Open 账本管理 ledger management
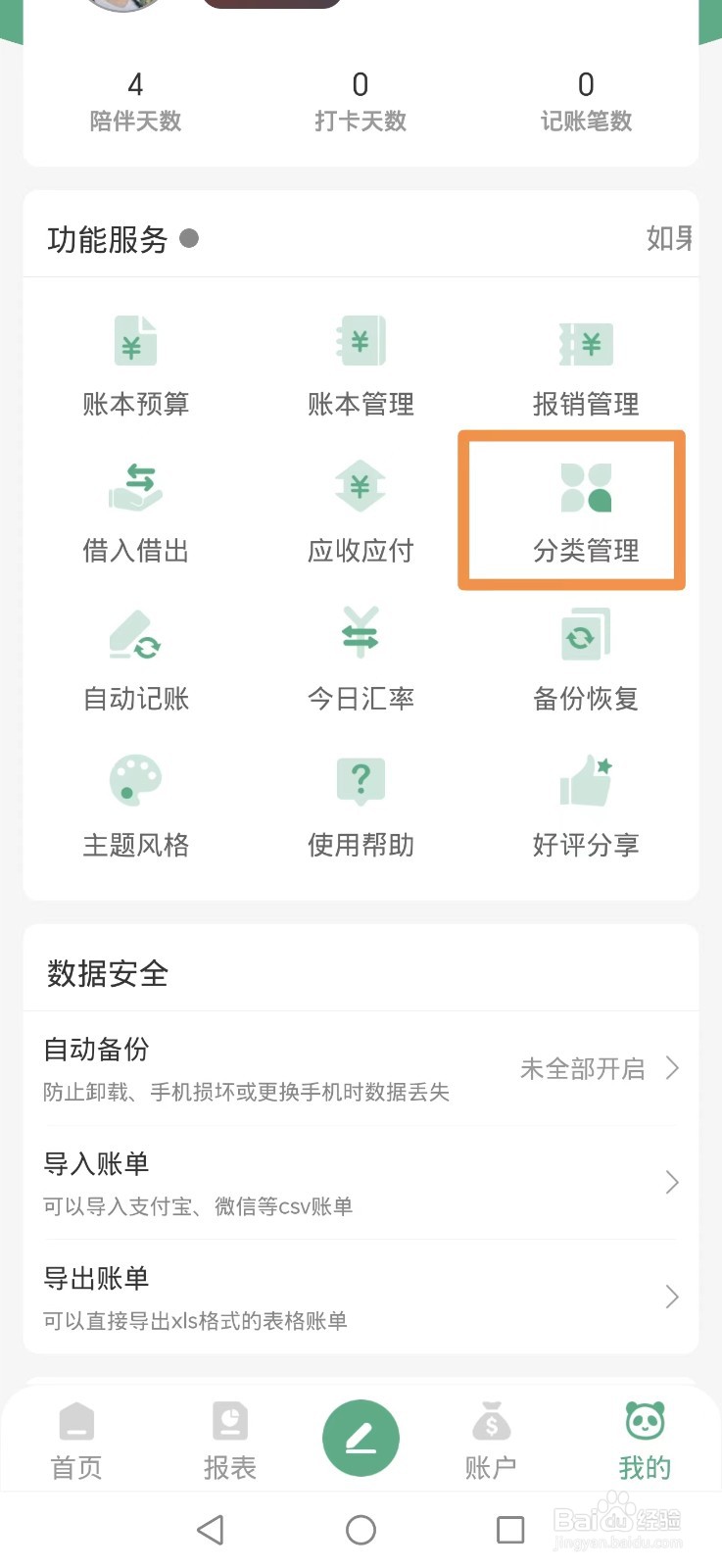 (360, 363)
